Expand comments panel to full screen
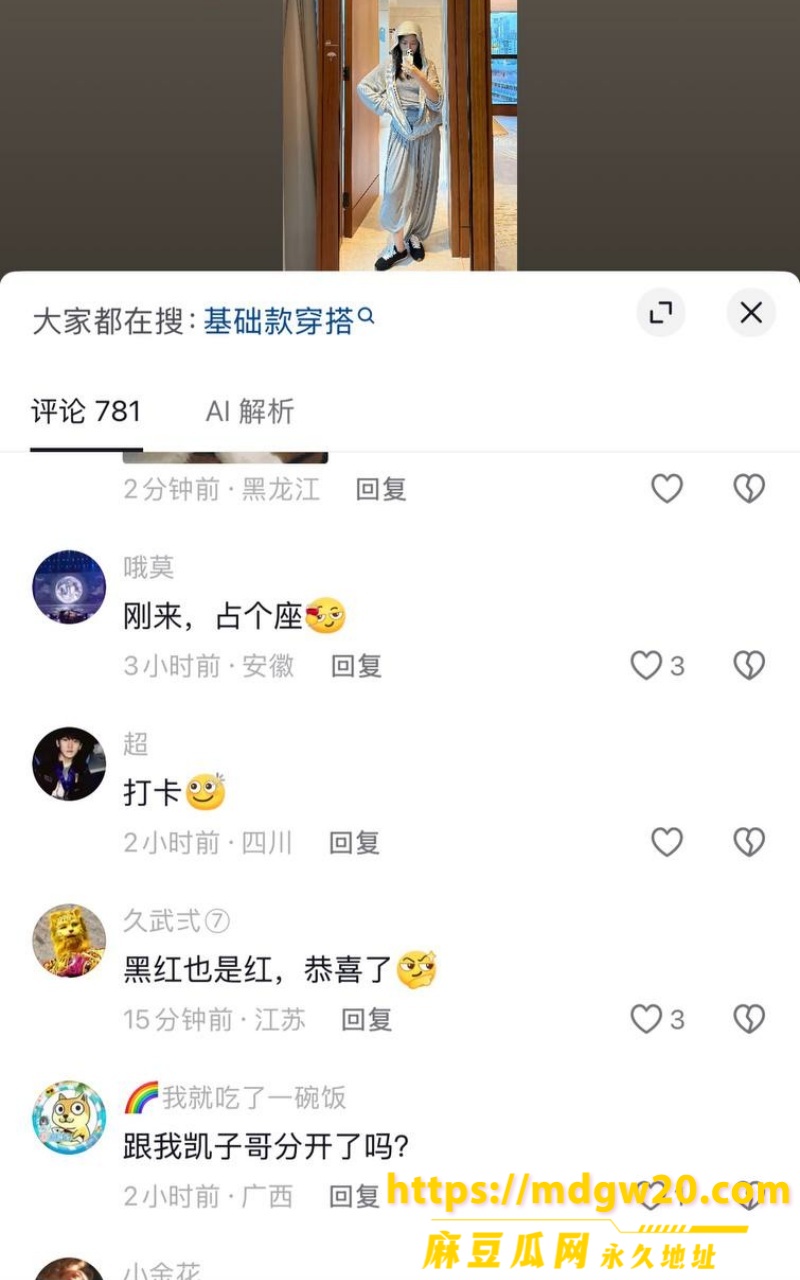Viewport: 800px width, 1280px height. coord(661,314)
